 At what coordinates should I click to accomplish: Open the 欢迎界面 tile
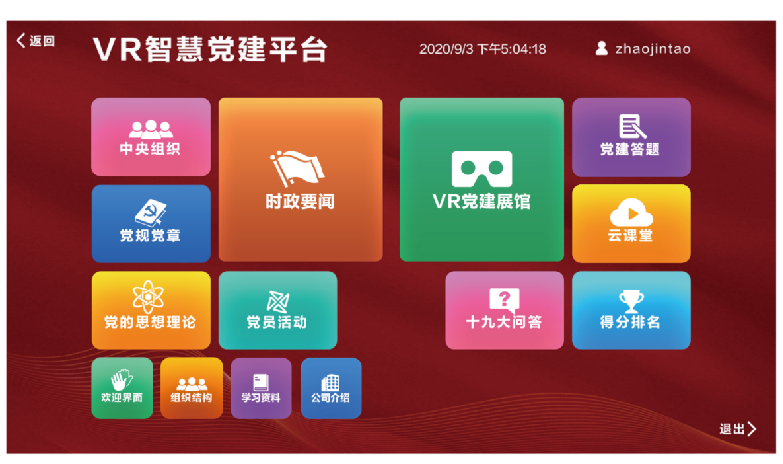[122, 388]
